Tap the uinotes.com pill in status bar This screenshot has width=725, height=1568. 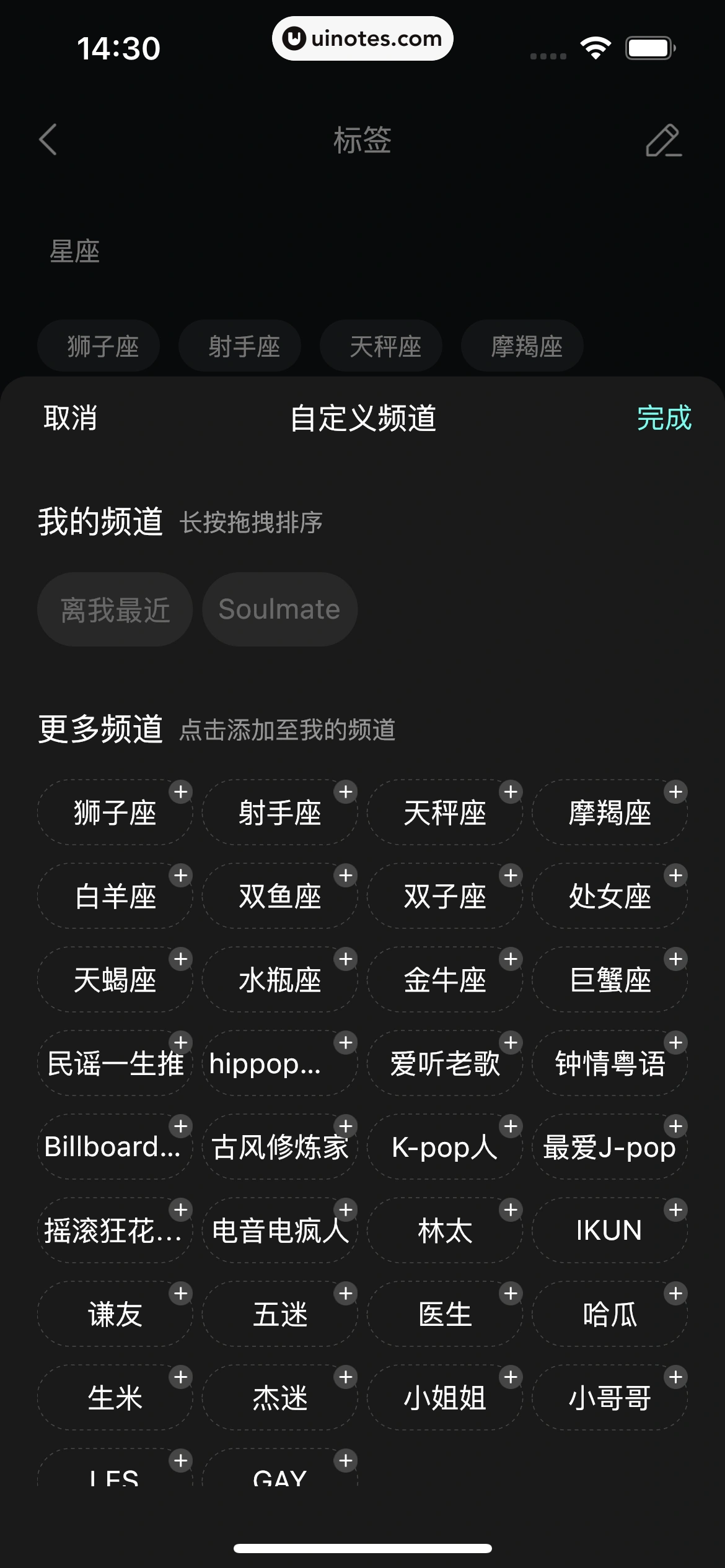[362, 38]
